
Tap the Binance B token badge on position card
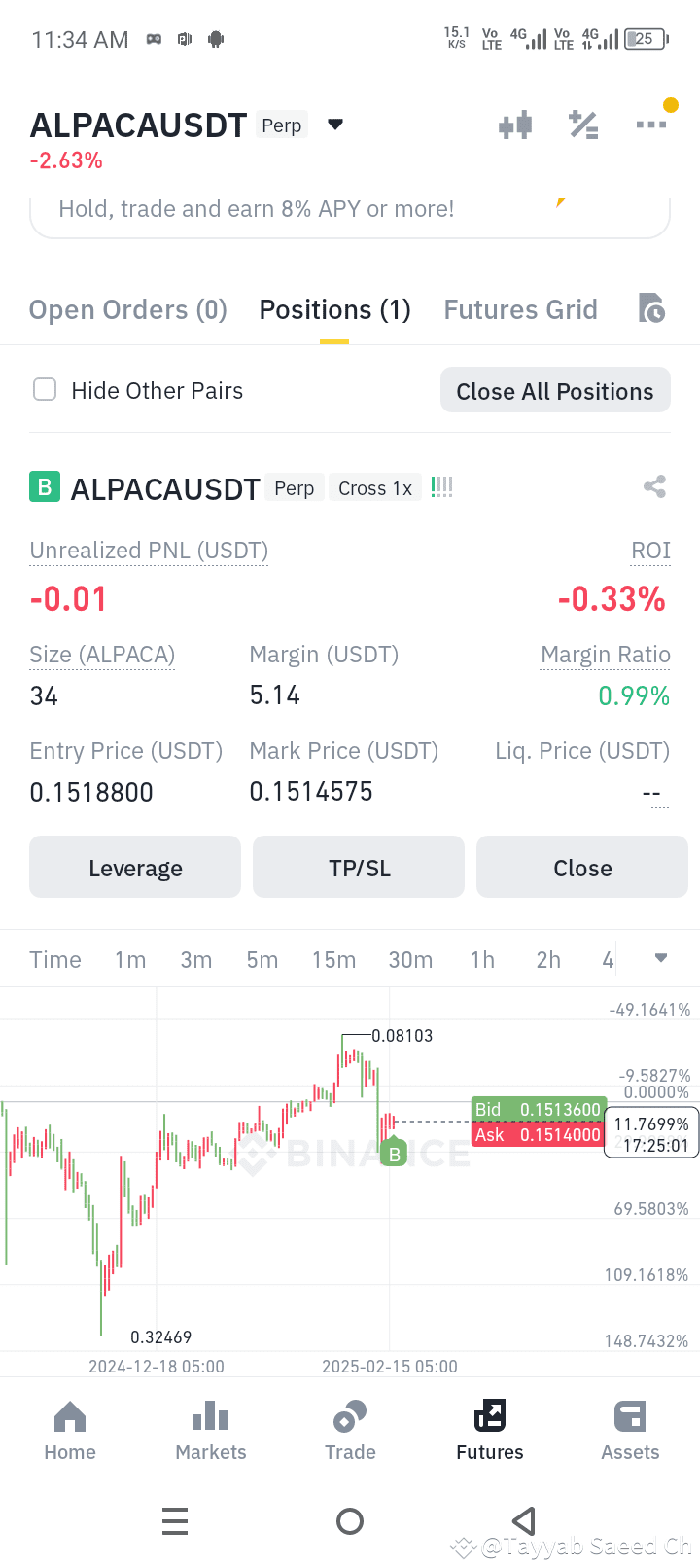pos(44,486)
